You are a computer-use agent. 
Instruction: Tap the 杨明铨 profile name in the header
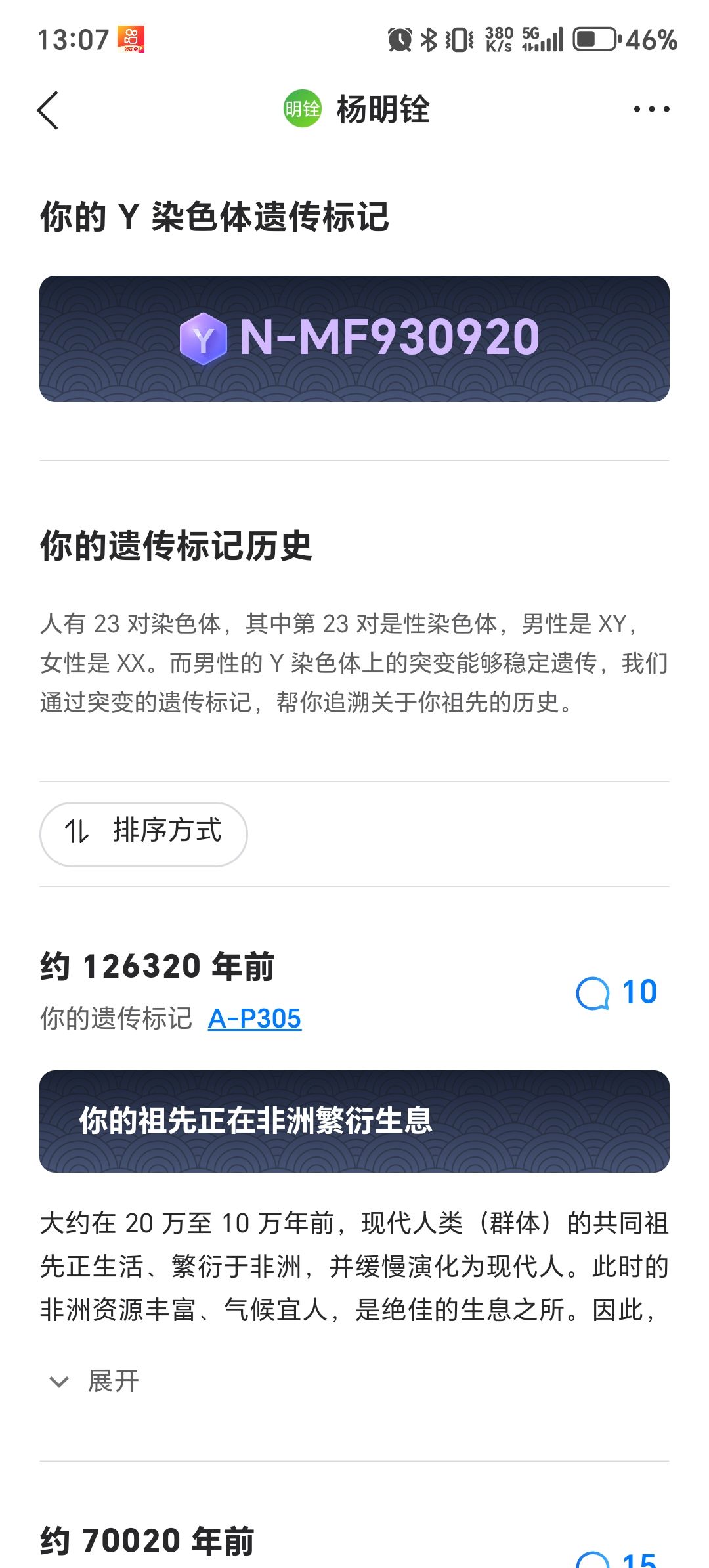pyautogui.click(x=383, y=109)
